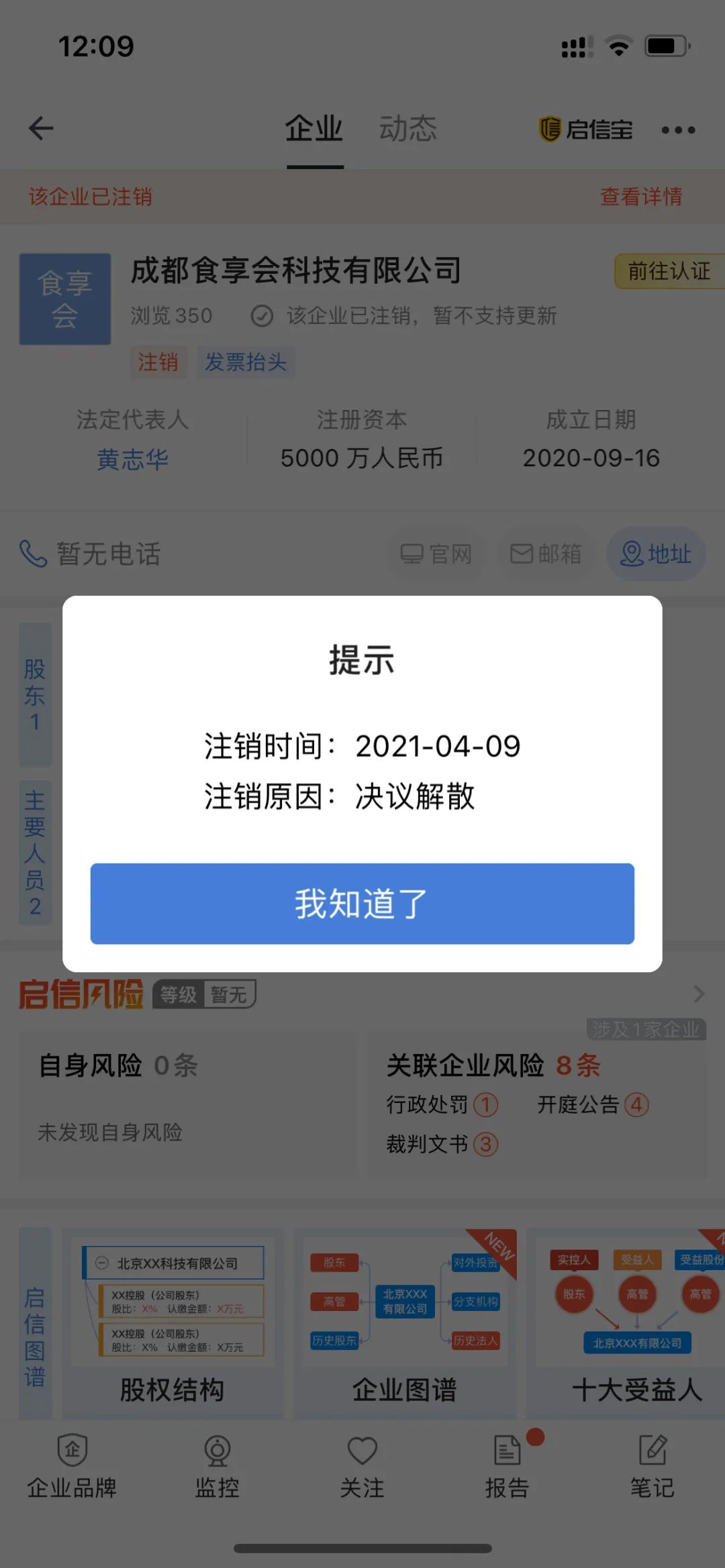This screenshot has width=725, height=1568.
Task: Open the 十大受益人 card
Action: coord(636,1323)
